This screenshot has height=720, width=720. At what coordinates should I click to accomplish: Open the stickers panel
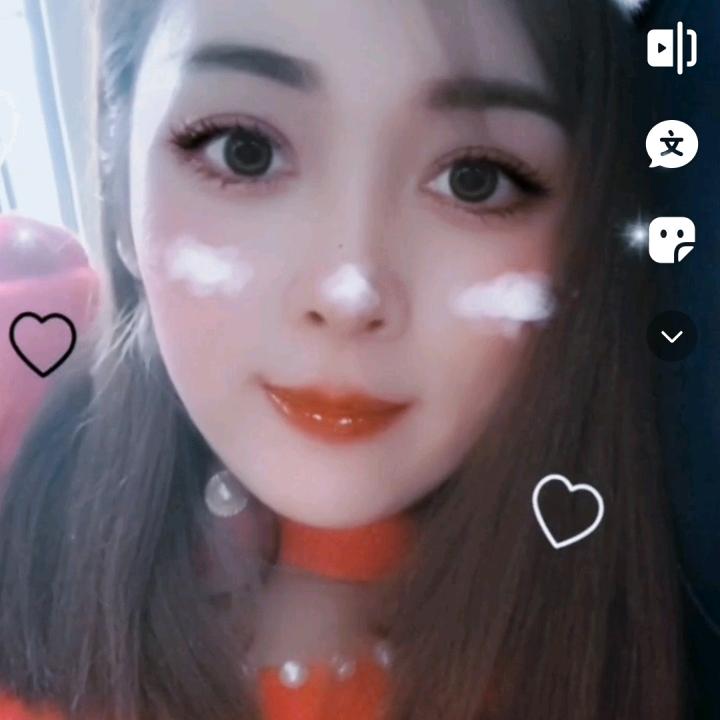(671, 240)
